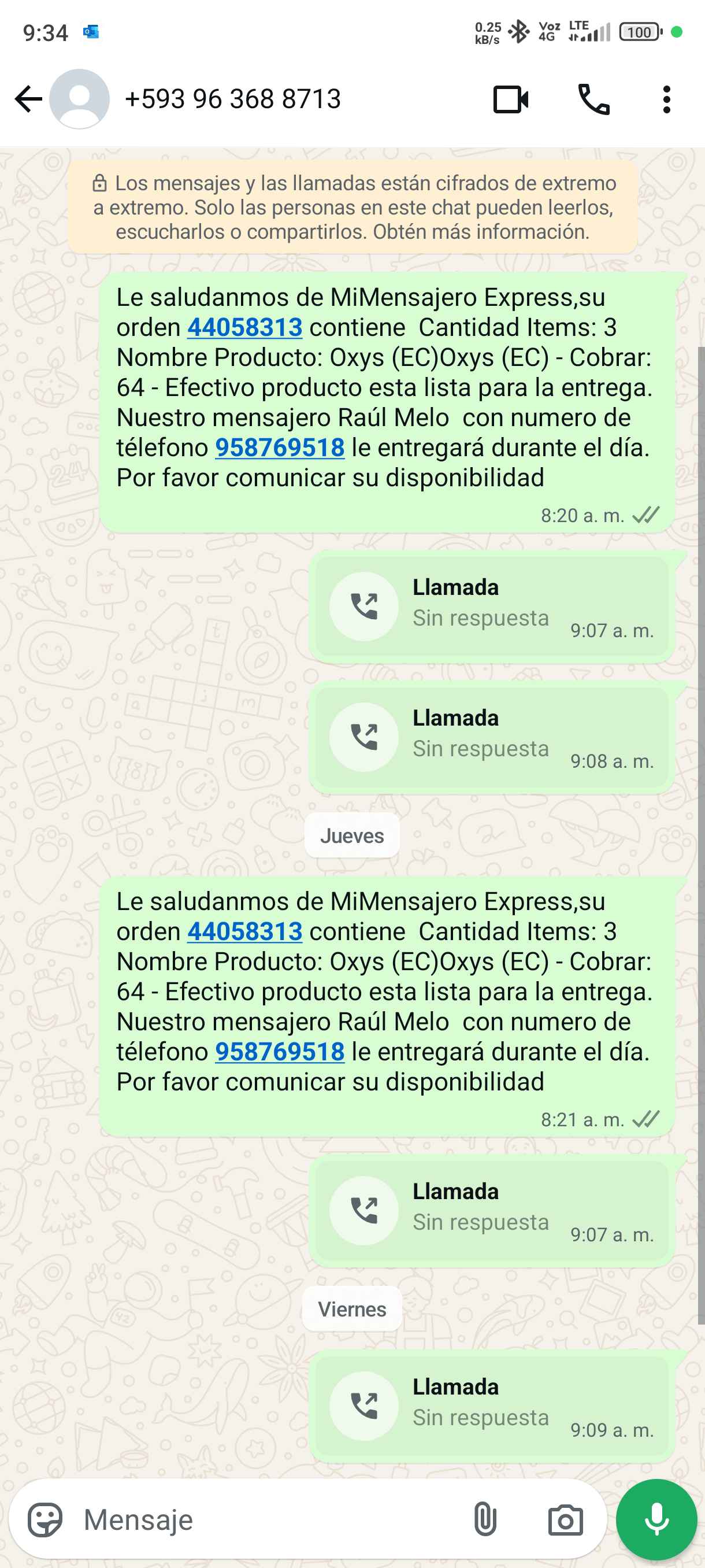Image resolution: width=705 pixels, height=1568 pixels.
Task: Tap the 'Obtén más información' encryption notice
Action: tap(353, 207)
